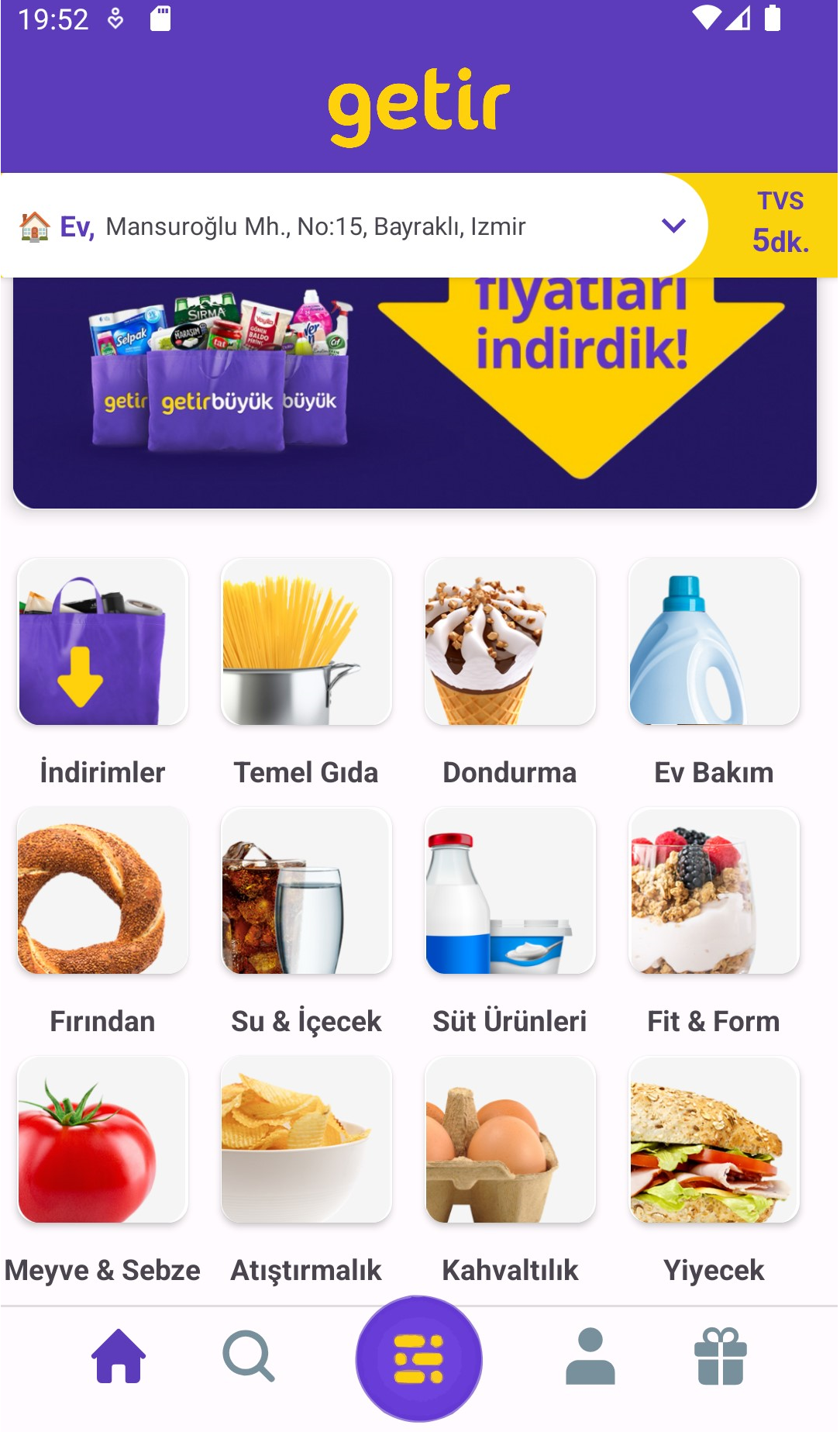Select the Dondurma category

(x=510, y=643)
